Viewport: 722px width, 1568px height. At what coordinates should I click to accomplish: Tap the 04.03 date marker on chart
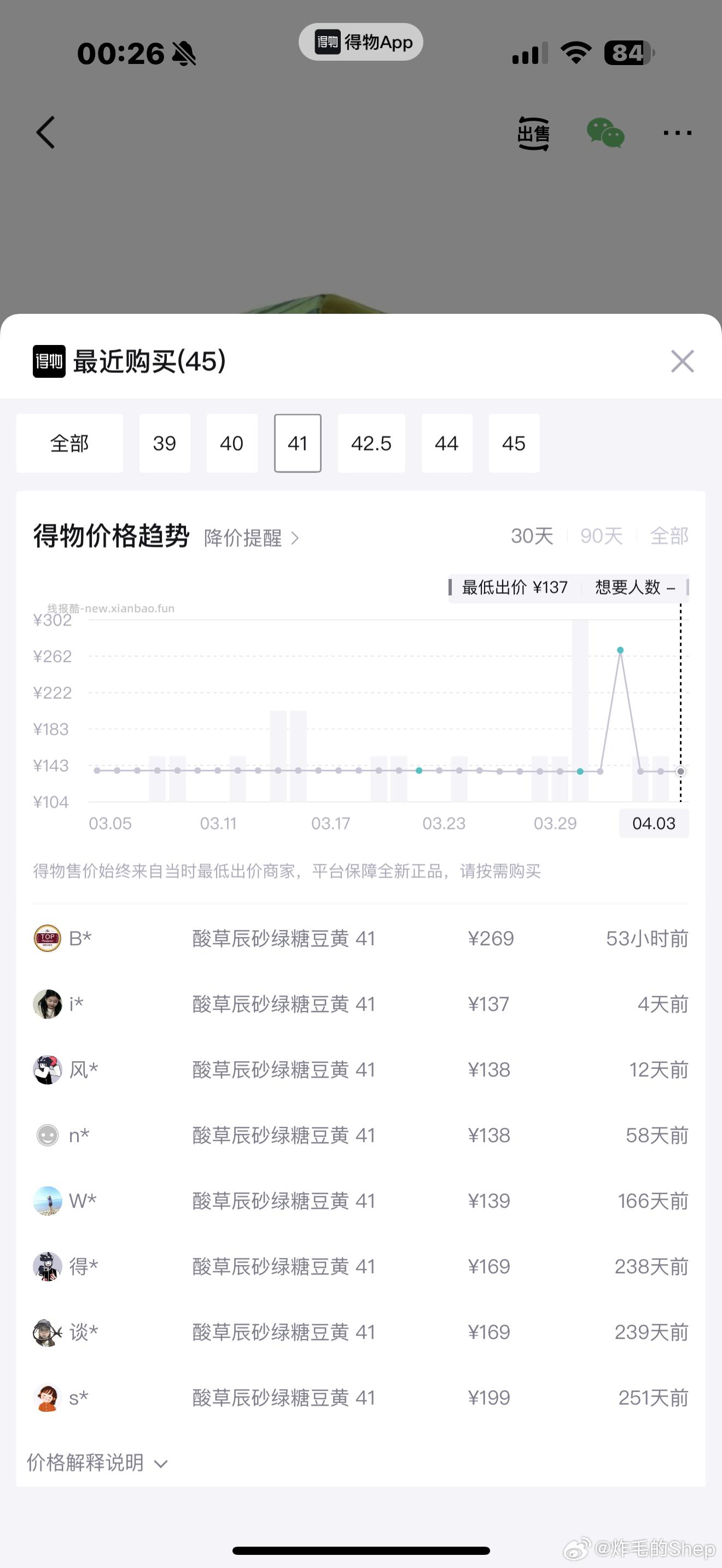[653, 823]
